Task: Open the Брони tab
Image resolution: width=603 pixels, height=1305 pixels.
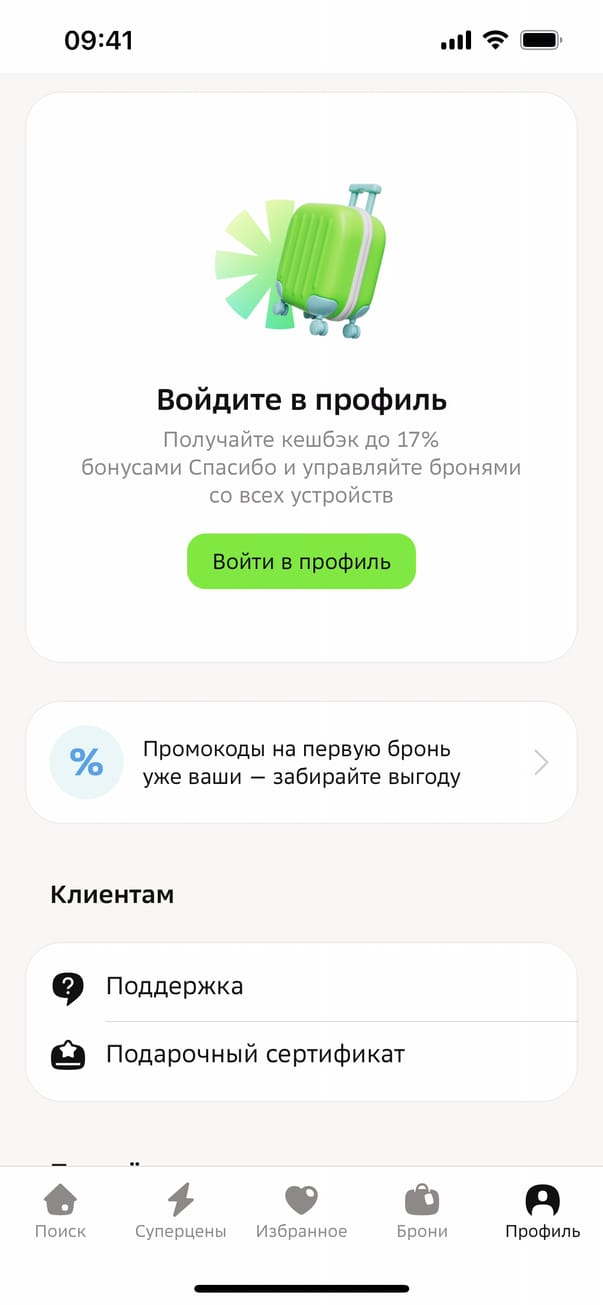Action: (x=422, y=1210)
